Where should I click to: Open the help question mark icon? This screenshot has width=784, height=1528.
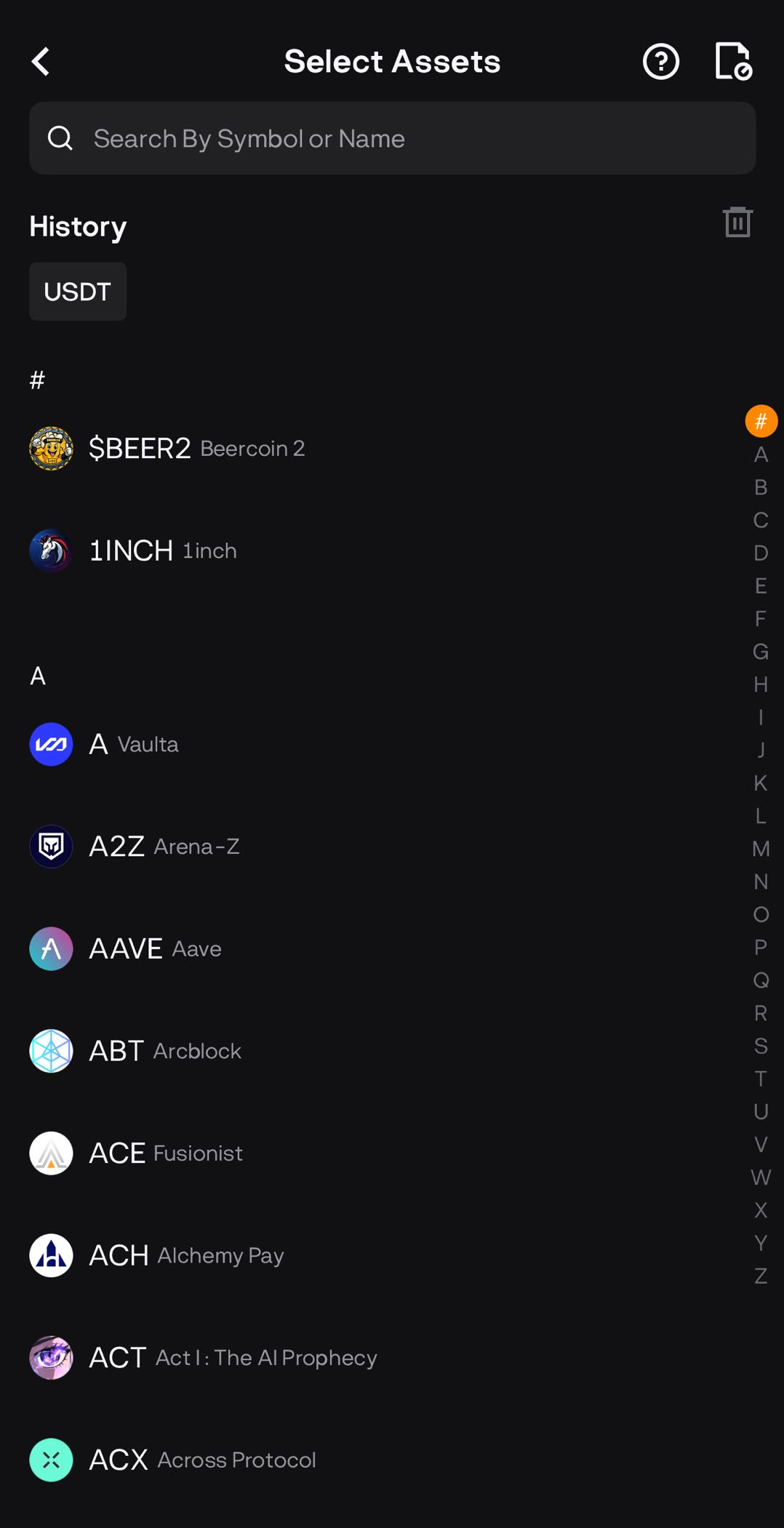[660, 62]
